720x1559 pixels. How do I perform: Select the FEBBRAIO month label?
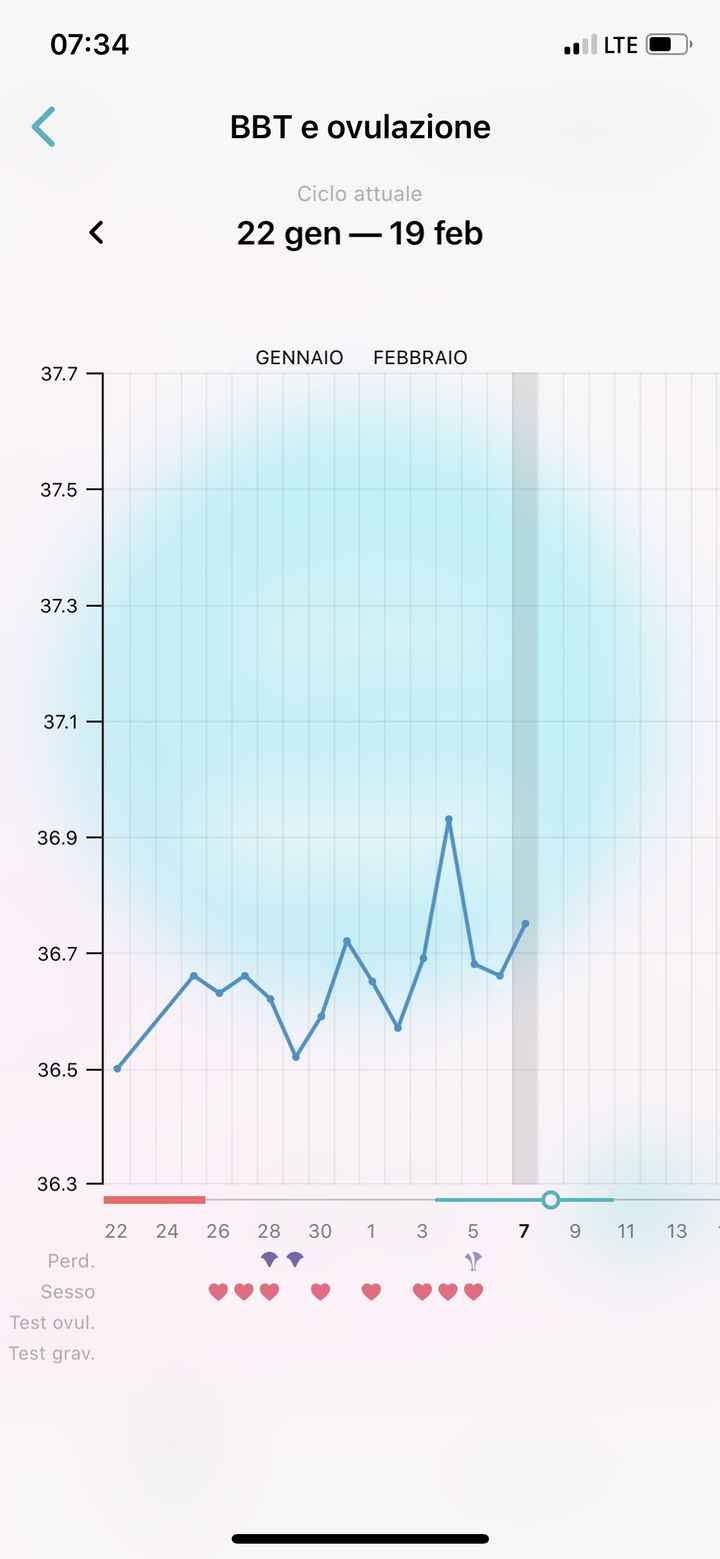coord(420,357)
